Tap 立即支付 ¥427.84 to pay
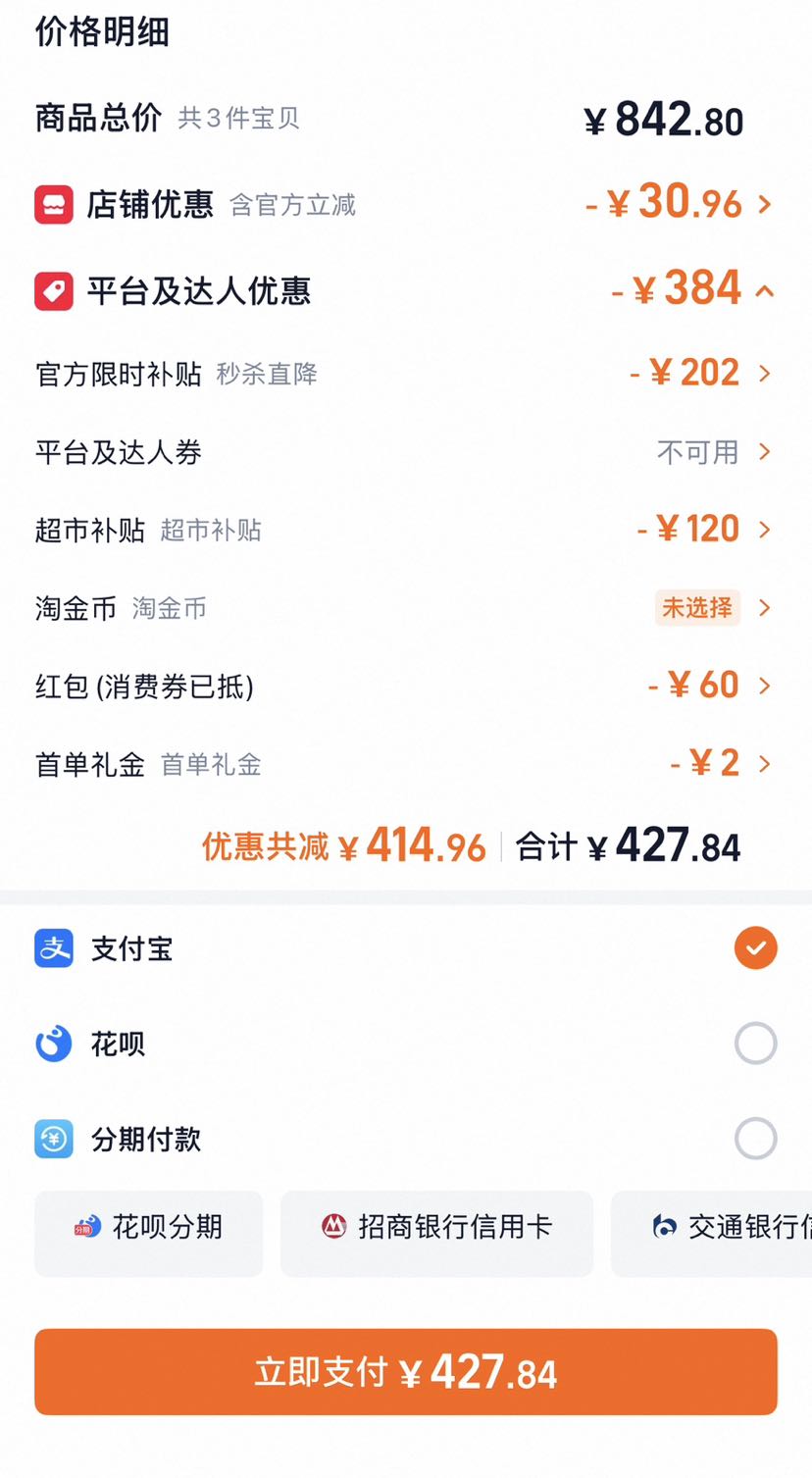The width and height of the screenshot is (812, 1478). click(x=406, y=1372)
